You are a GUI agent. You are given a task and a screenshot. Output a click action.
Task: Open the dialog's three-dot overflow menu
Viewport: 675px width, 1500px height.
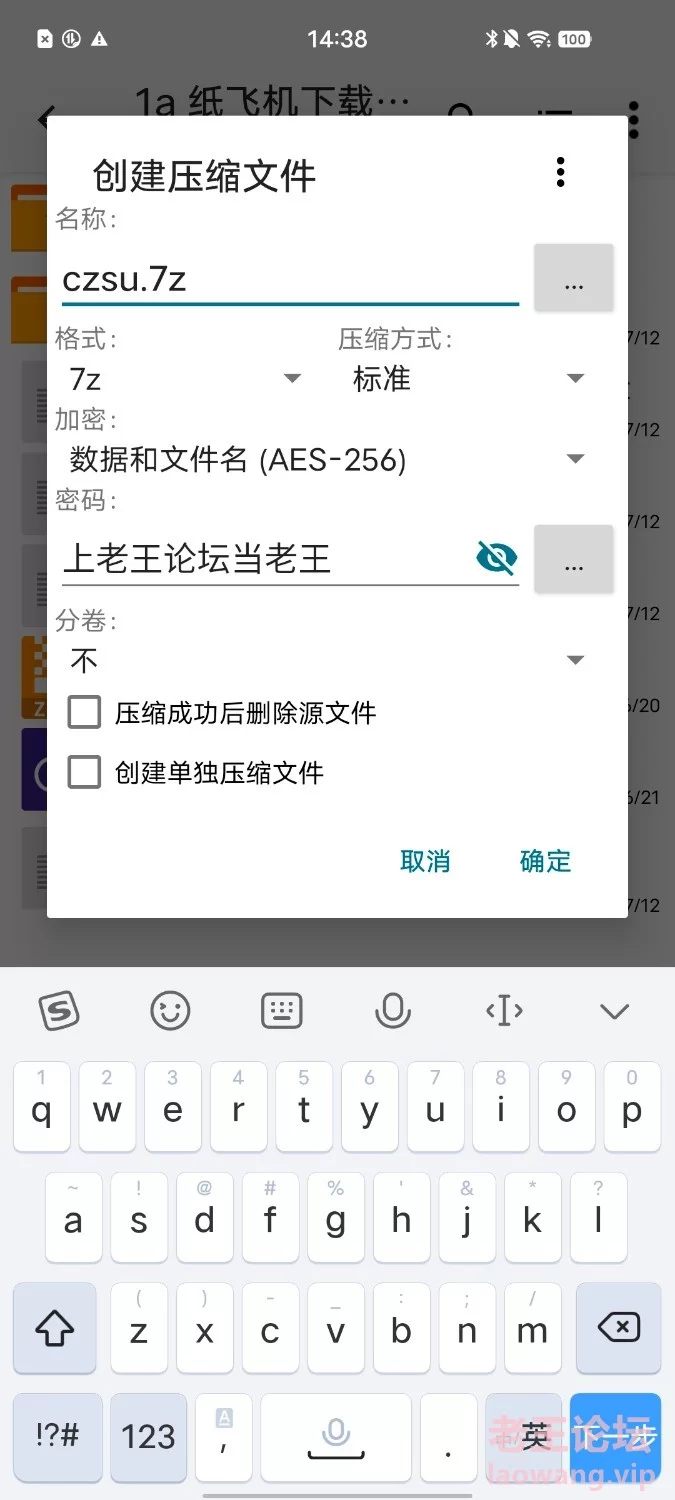(560, 172)
